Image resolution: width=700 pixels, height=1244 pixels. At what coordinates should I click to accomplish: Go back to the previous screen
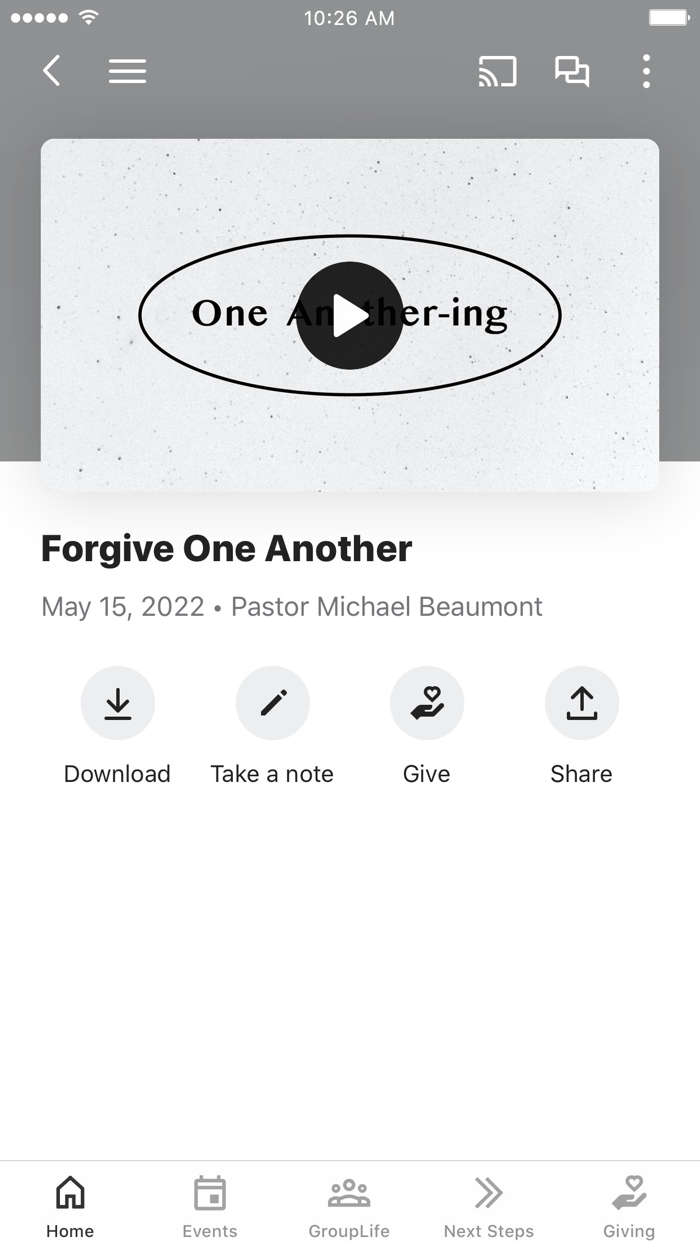52,71
